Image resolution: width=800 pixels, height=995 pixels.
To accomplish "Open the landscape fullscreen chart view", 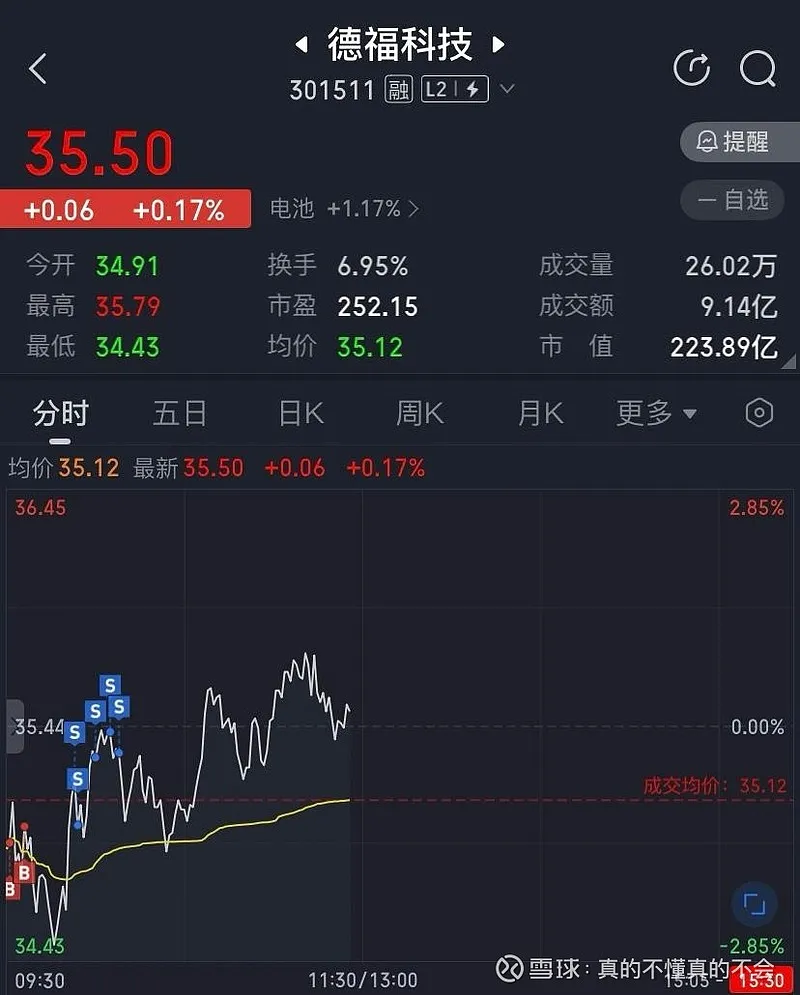I will (x=754, y=904).
